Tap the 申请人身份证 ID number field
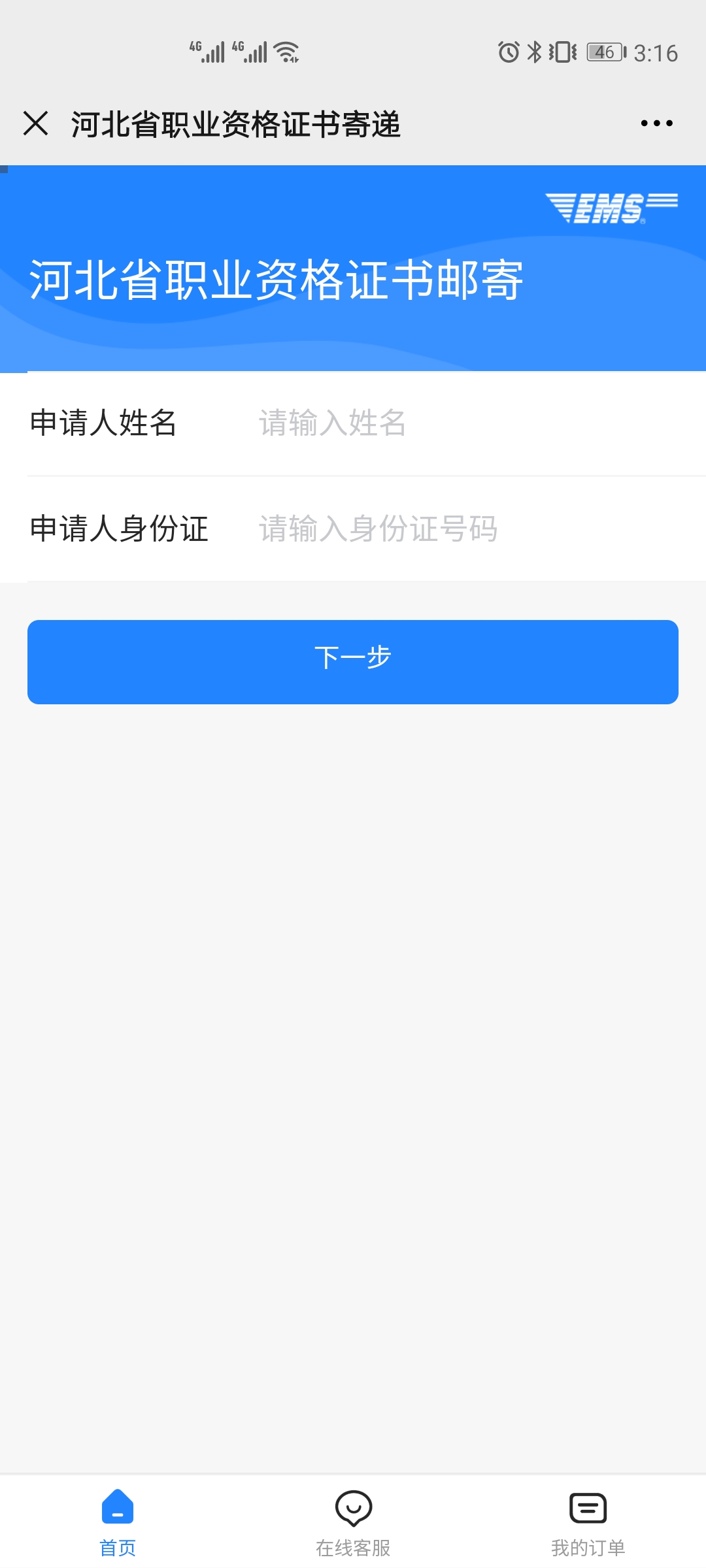Screen dimensions: 706x1568 point(458,529)
